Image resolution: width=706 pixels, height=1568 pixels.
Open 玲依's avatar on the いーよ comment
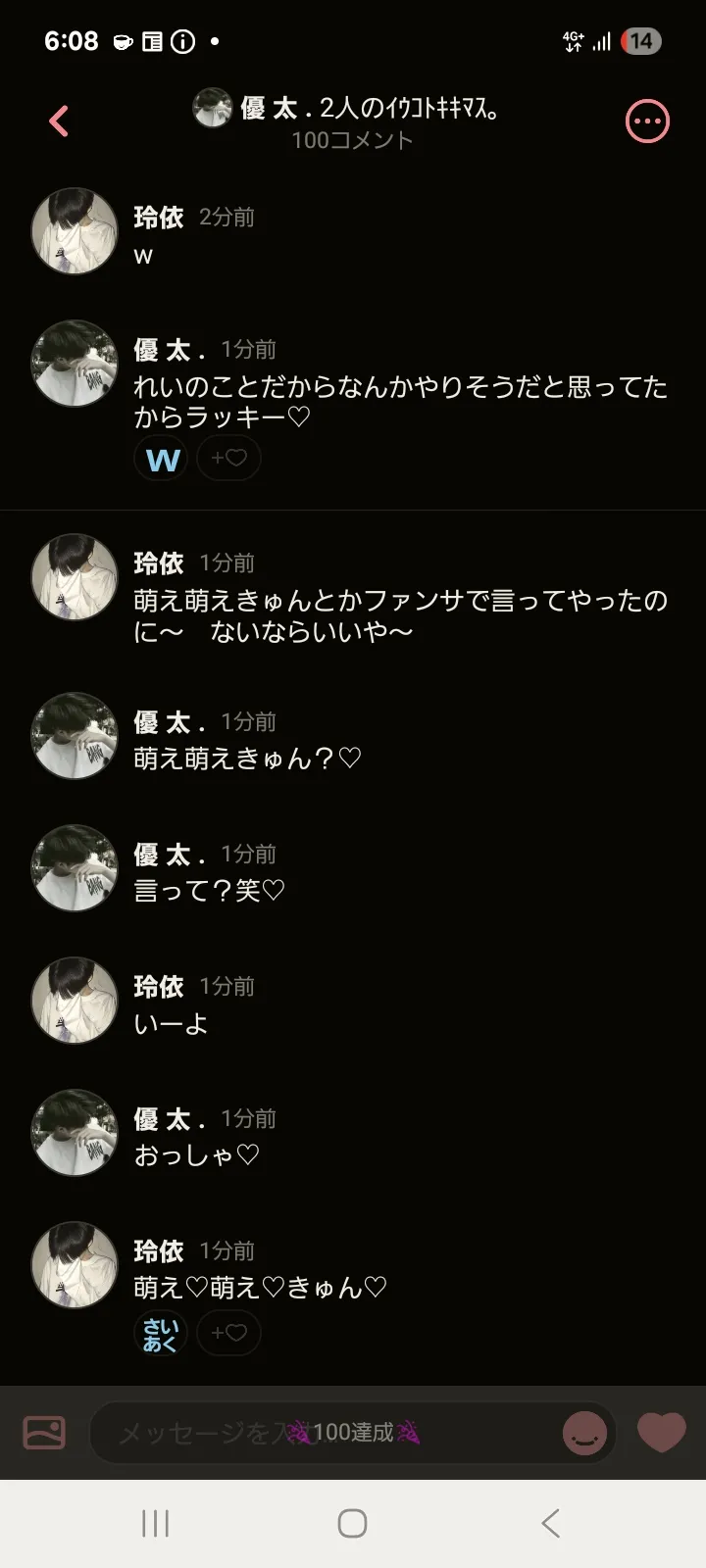(75, 1001)
